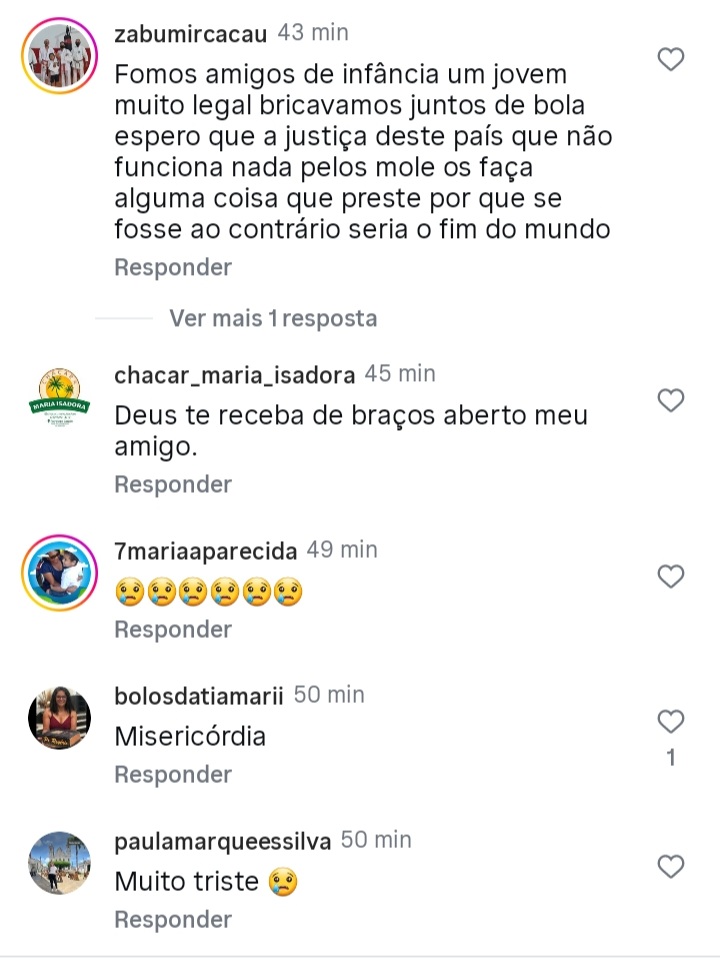
Task: View 7mariaaparecida's profile picture
Action: pyautogui.click(x=57, y=575)
